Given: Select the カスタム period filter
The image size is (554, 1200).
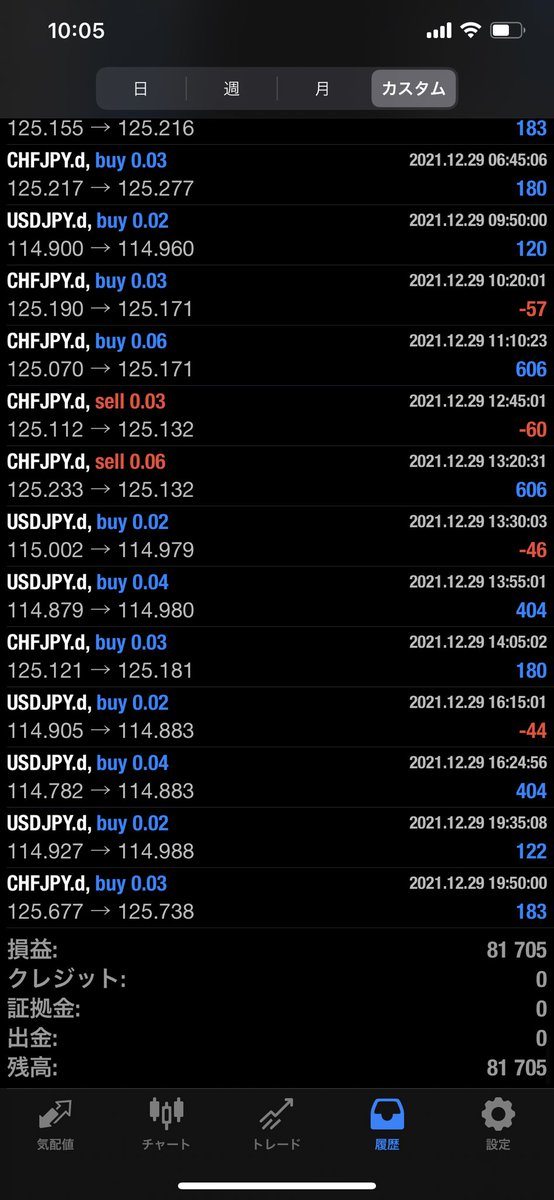Looking at the screenshot, I should (x=413, y=88).
